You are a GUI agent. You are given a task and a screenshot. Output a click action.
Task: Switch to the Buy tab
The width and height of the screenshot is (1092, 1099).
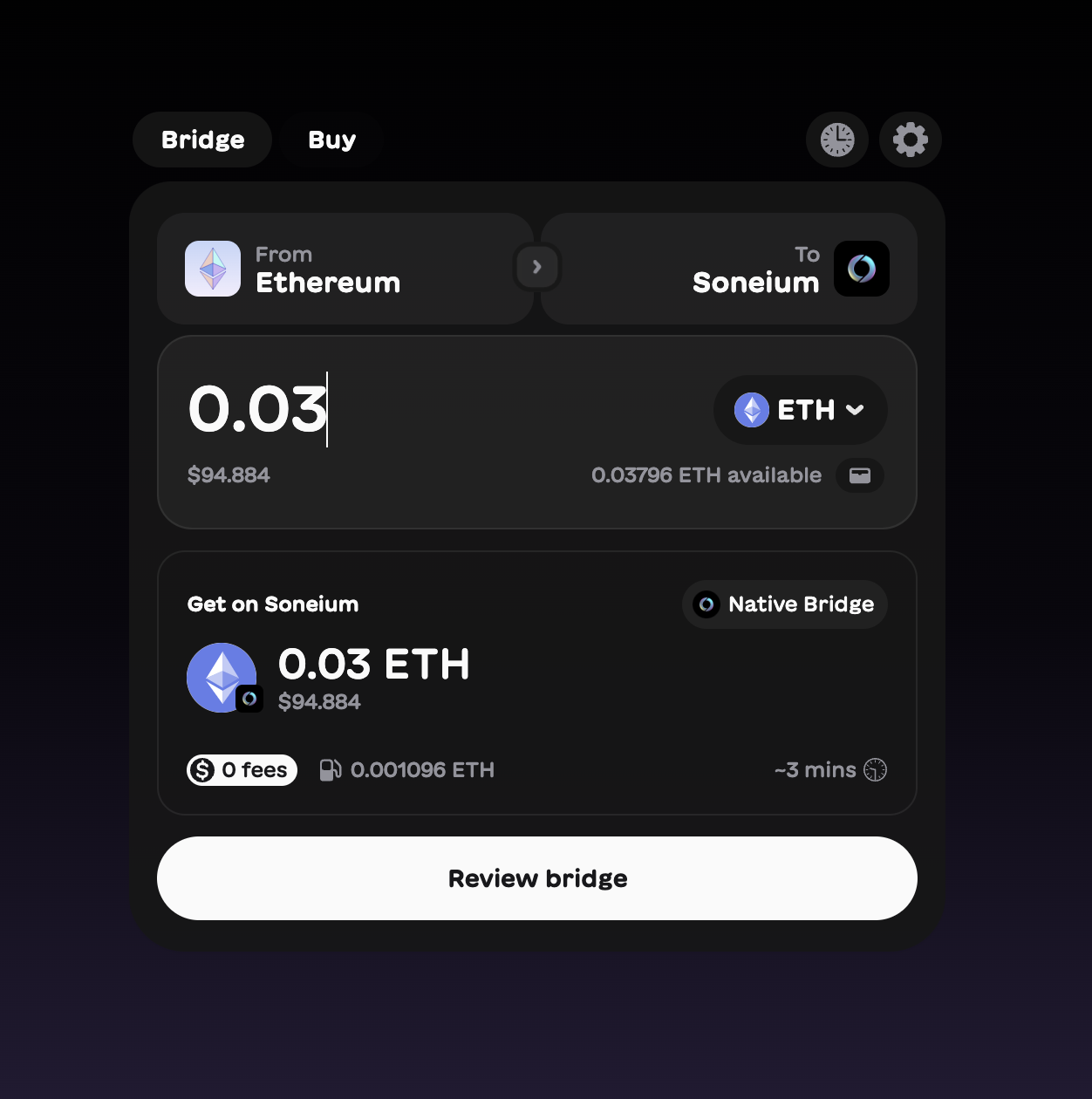click(331, 140)
